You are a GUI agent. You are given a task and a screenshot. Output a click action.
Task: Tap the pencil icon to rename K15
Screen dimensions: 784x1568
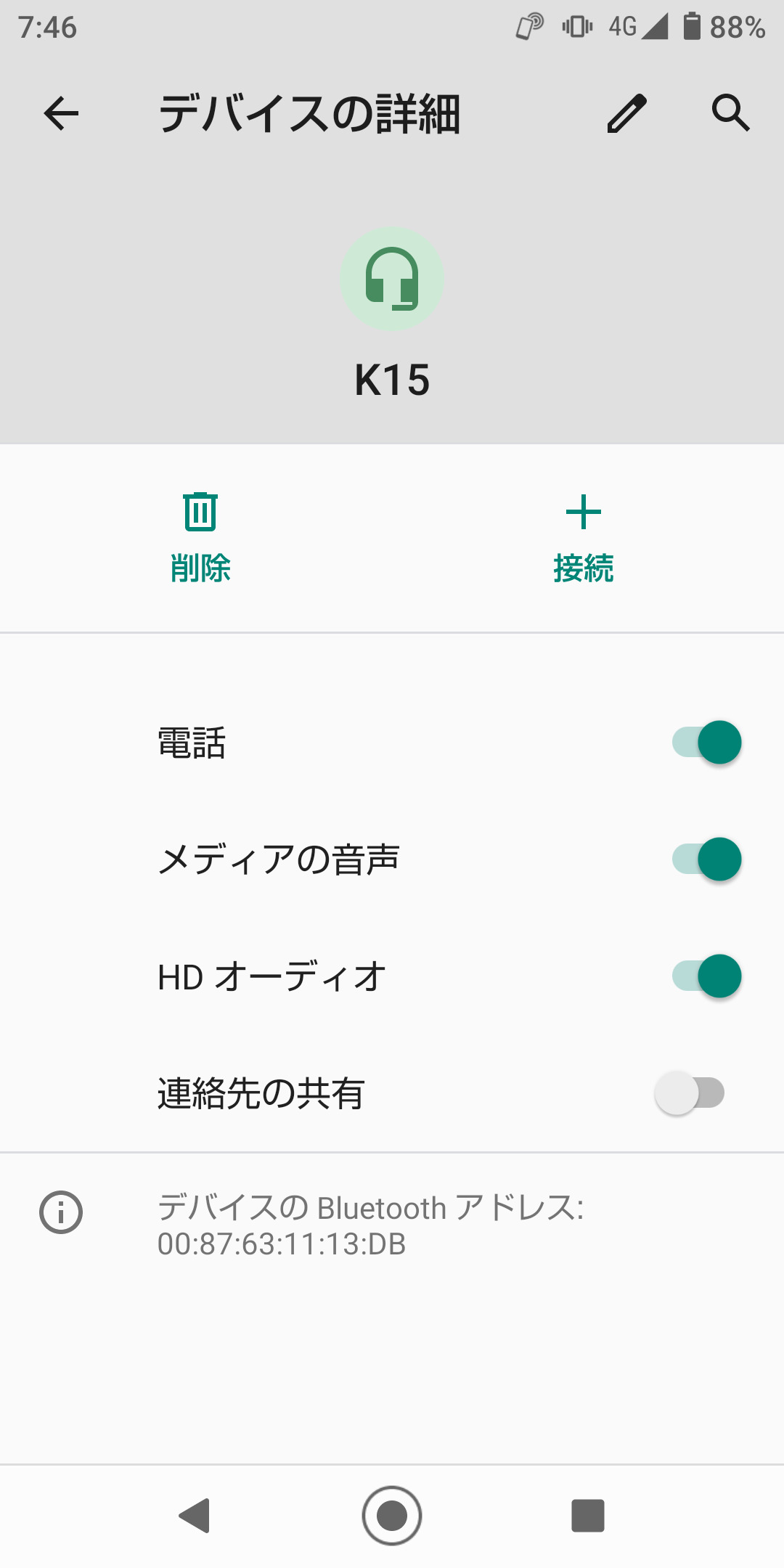pyautogui.click(x=626, y=114)
